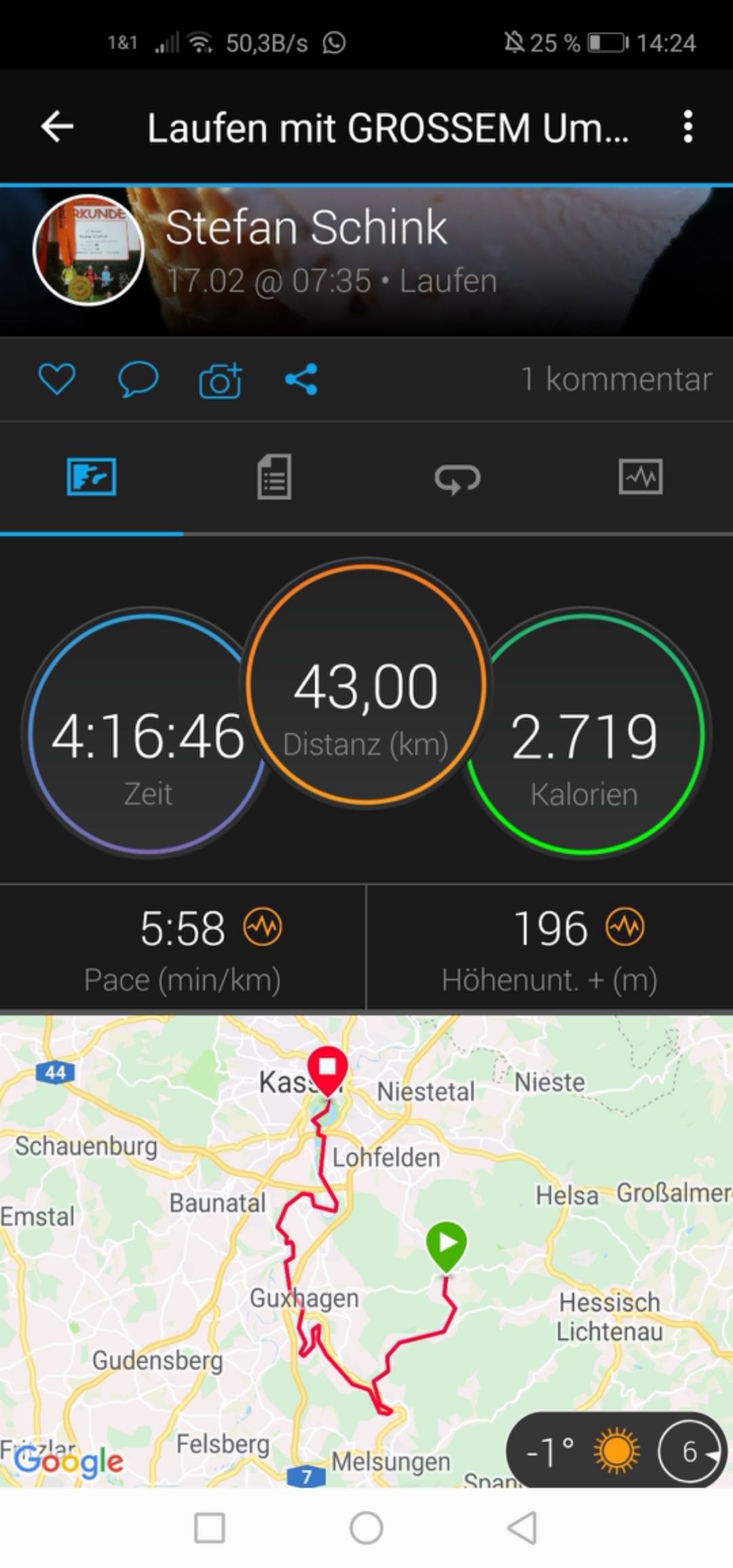733x1568 pixels.
Task: Open the three-dot overflow menu
Action: (x=688, y=127)
